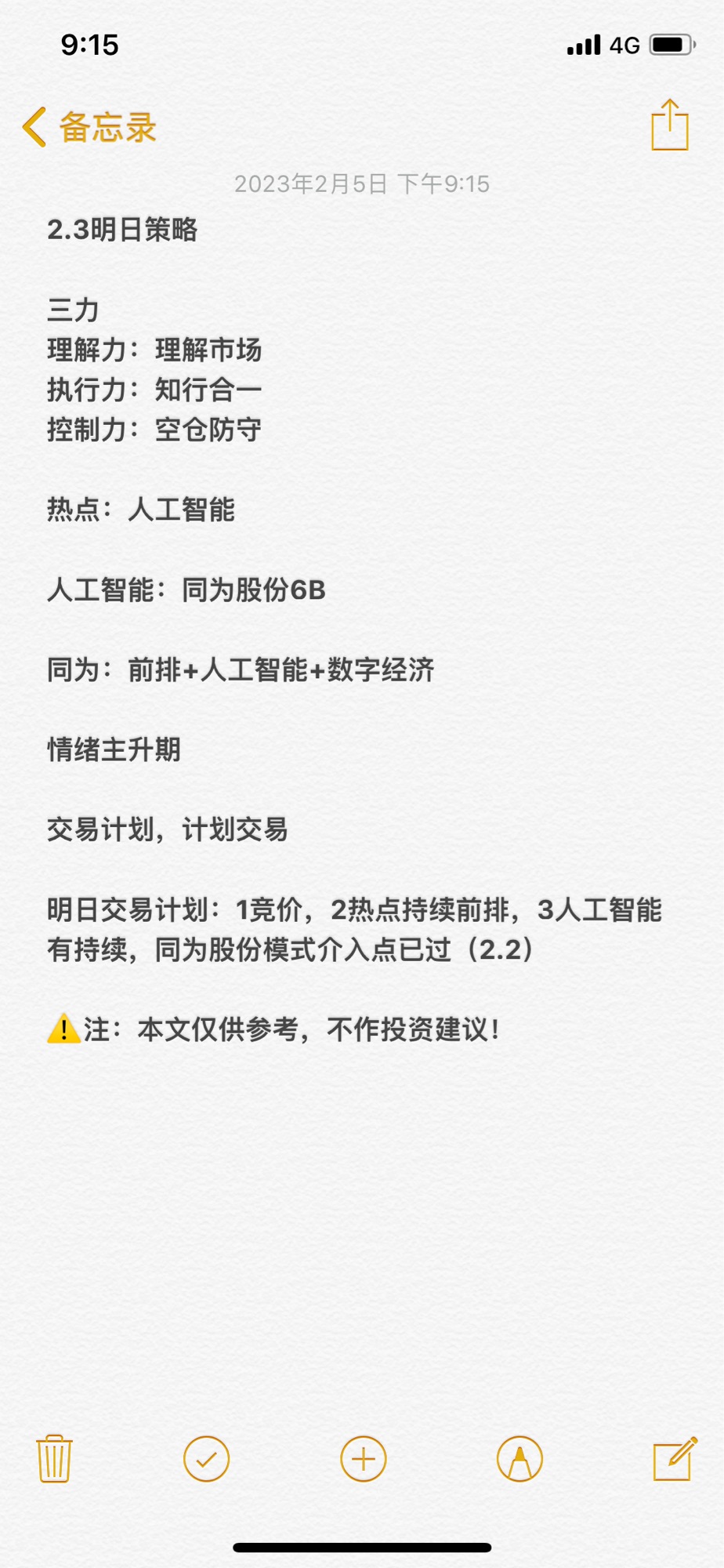Add a checklist to the note
The image size is (724, 1568).
click(206, 1459)
